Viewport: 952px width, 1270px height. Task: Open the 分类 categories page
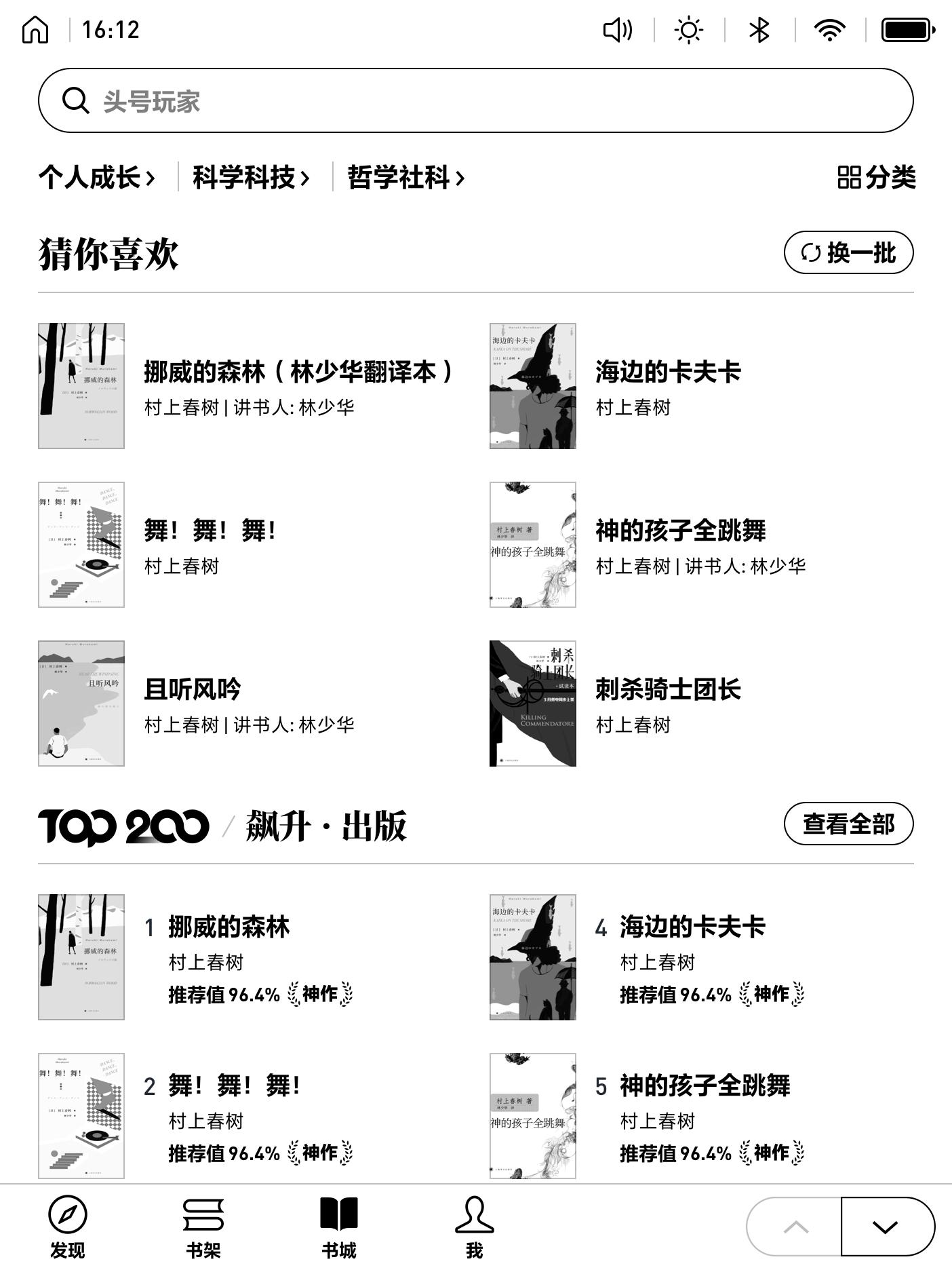(x=876, y=178)
